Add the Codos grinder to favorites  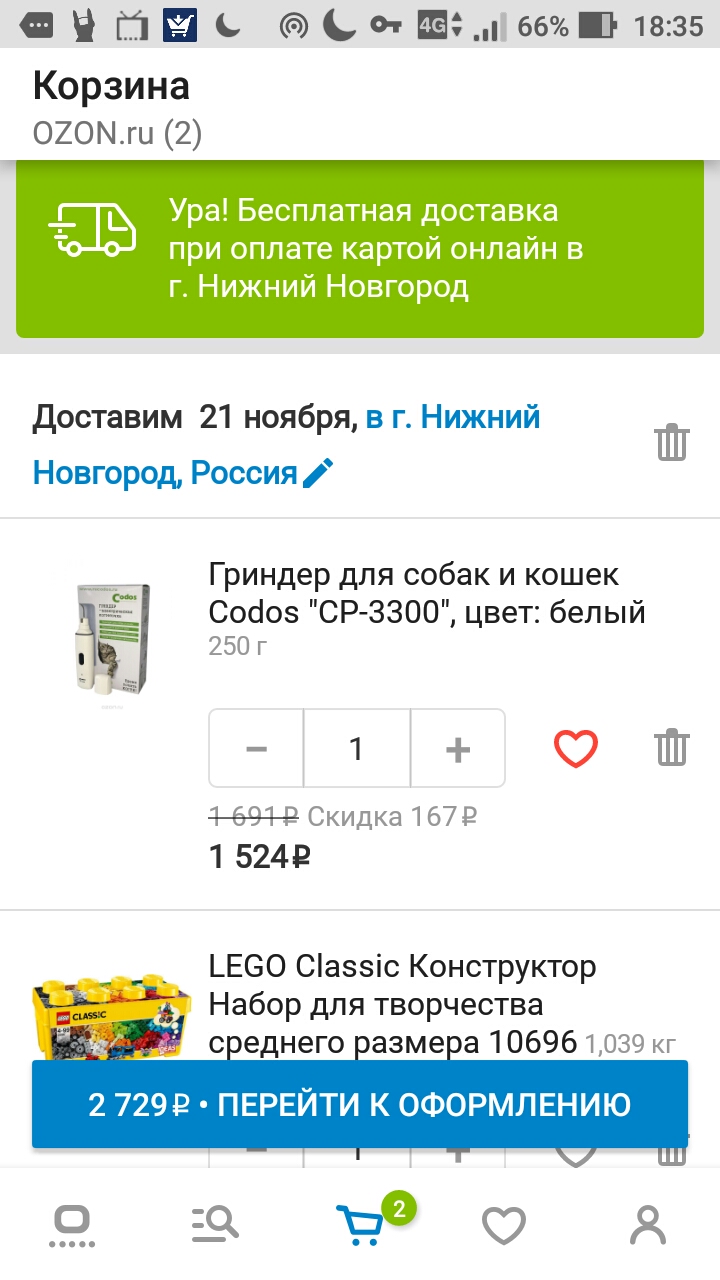coord(575,748)
